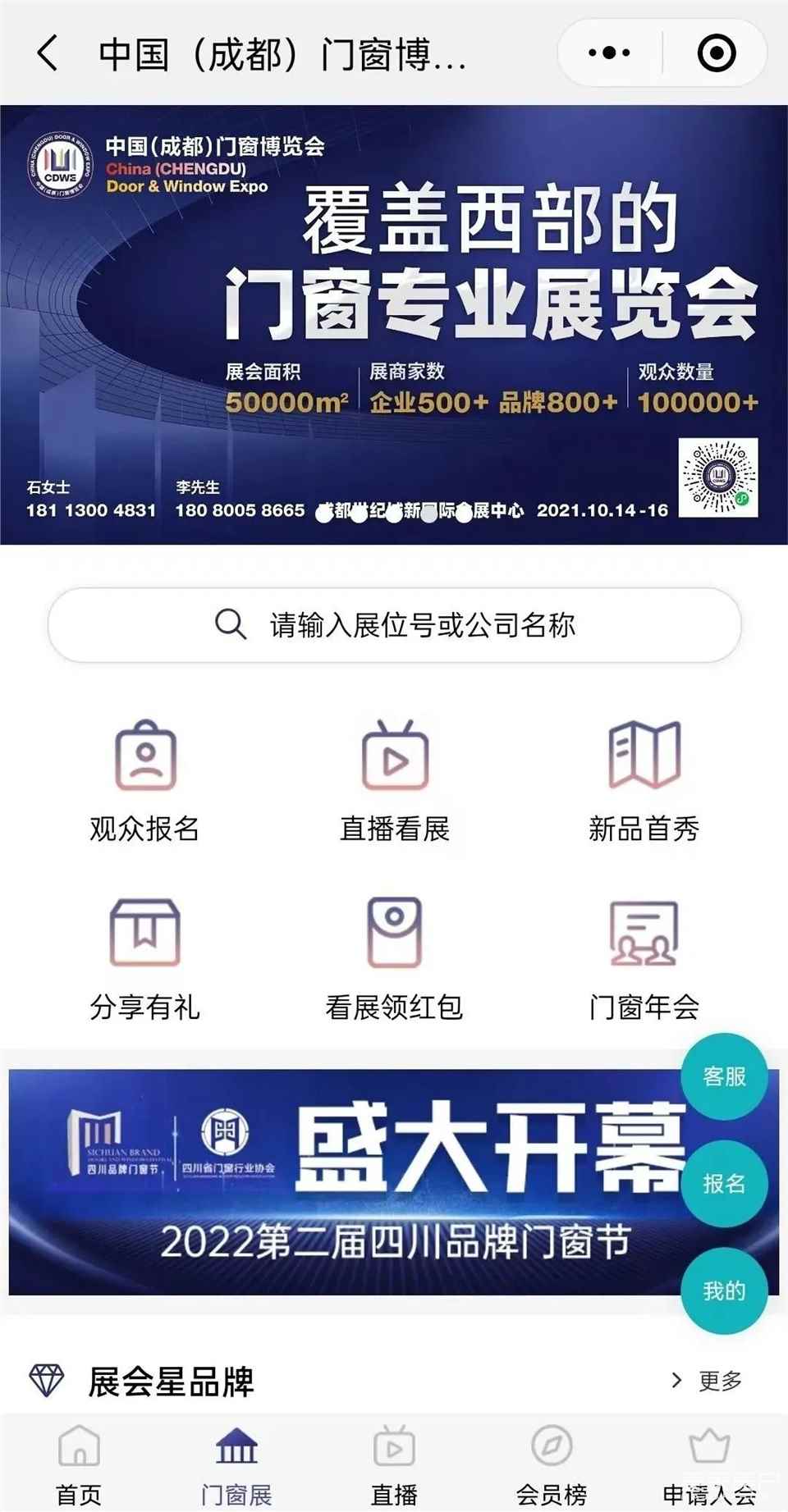Open 新品首秀 new product debut
788x1512 pixels.
click(644, 779)
